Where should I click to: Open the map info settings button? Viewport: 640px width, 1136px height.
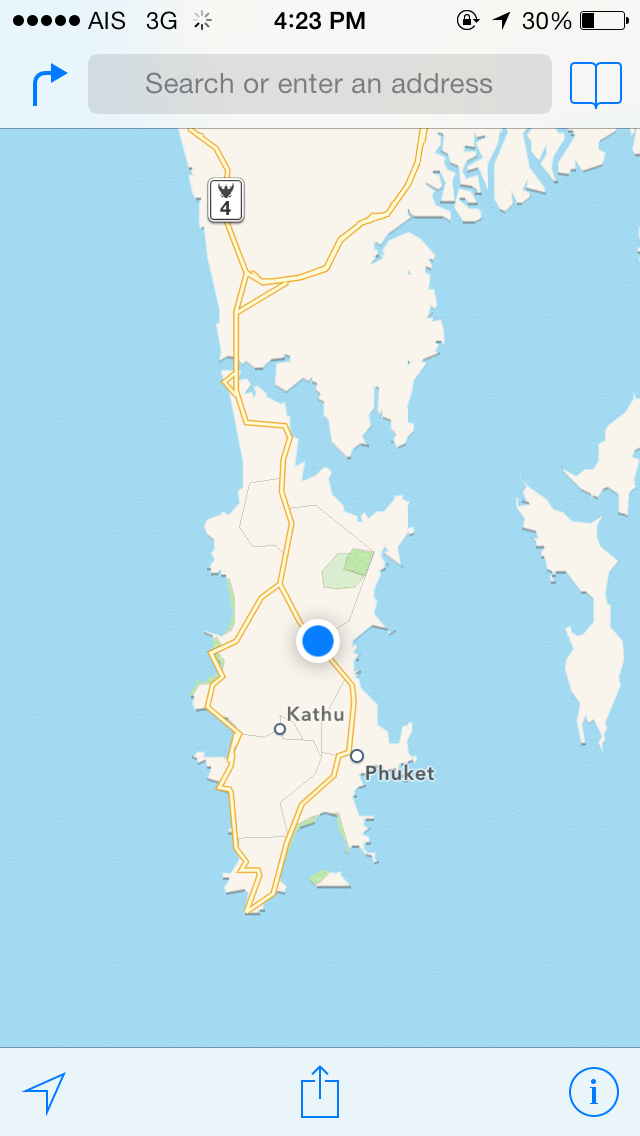point(594,1092)
